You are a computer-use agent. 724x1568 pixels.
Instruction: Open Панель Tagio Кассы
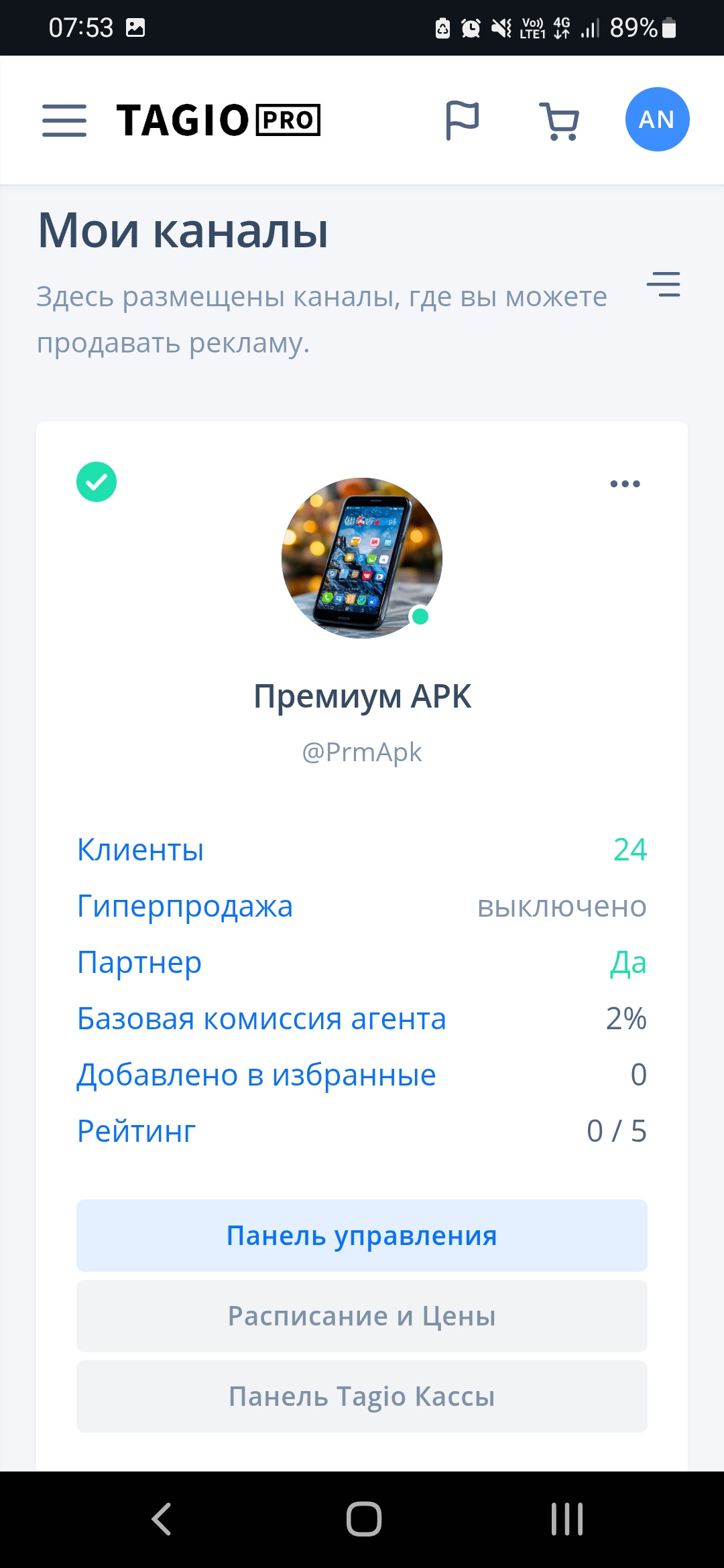(362, 1396)
